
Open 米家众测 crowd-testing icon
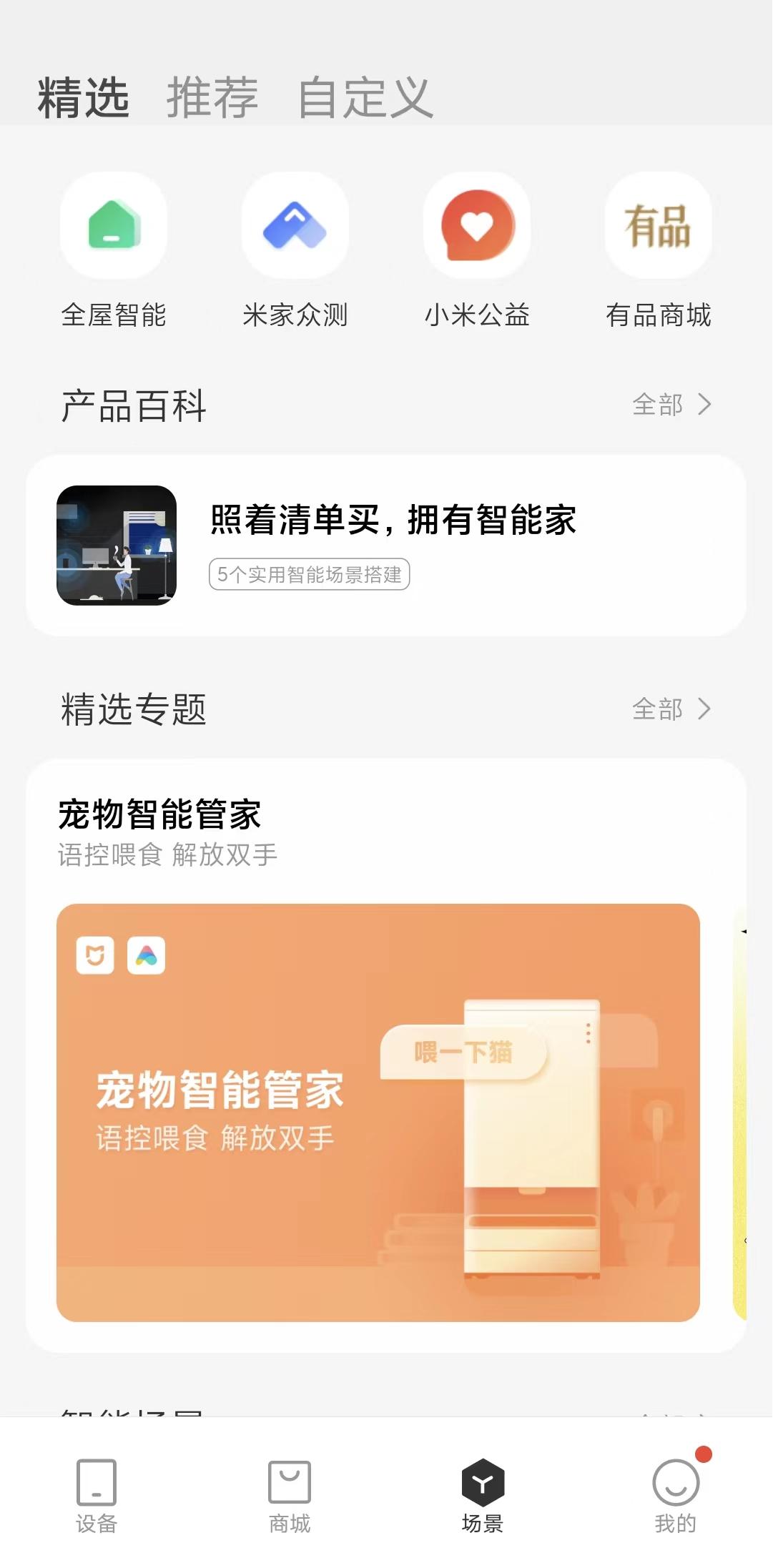coord(295,225)
